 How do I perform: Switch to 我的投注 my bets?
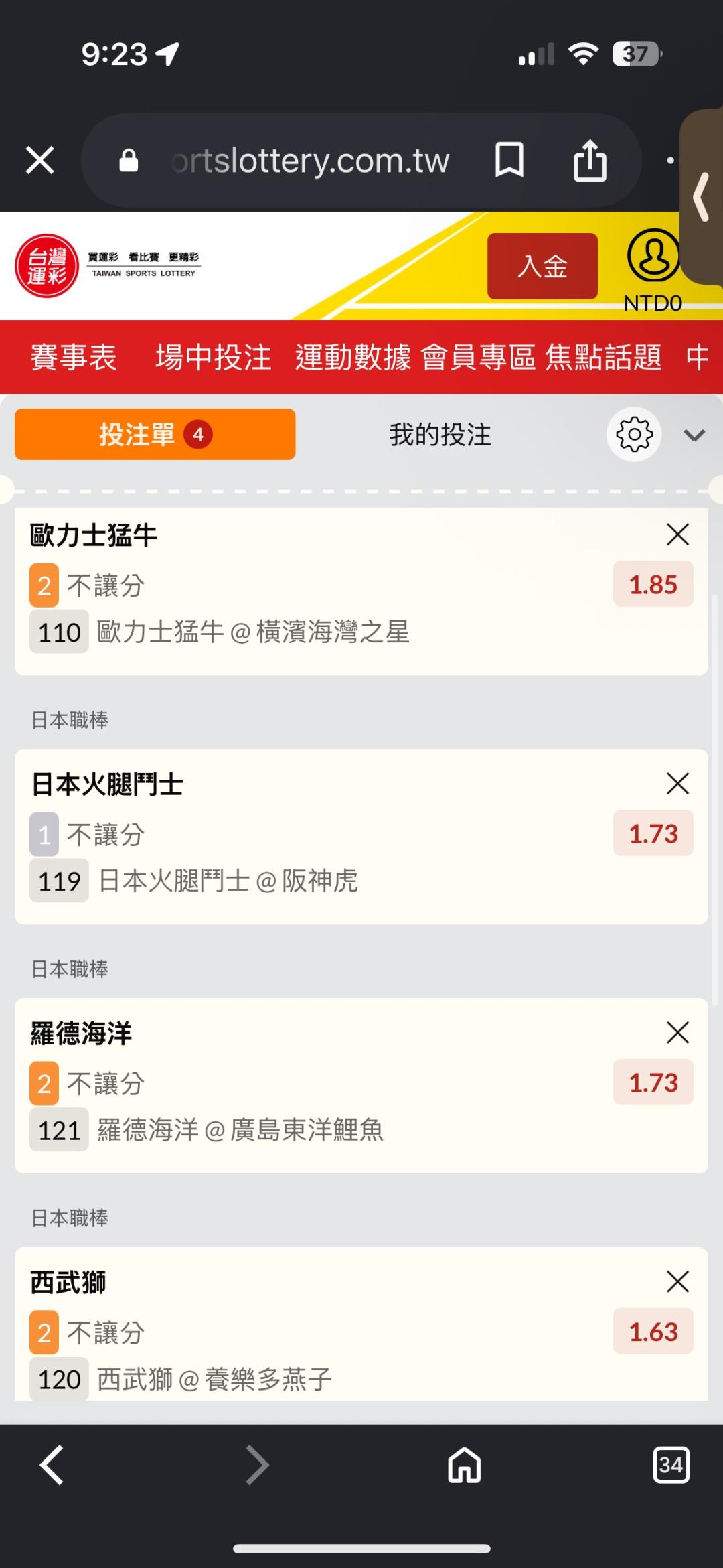440,435
